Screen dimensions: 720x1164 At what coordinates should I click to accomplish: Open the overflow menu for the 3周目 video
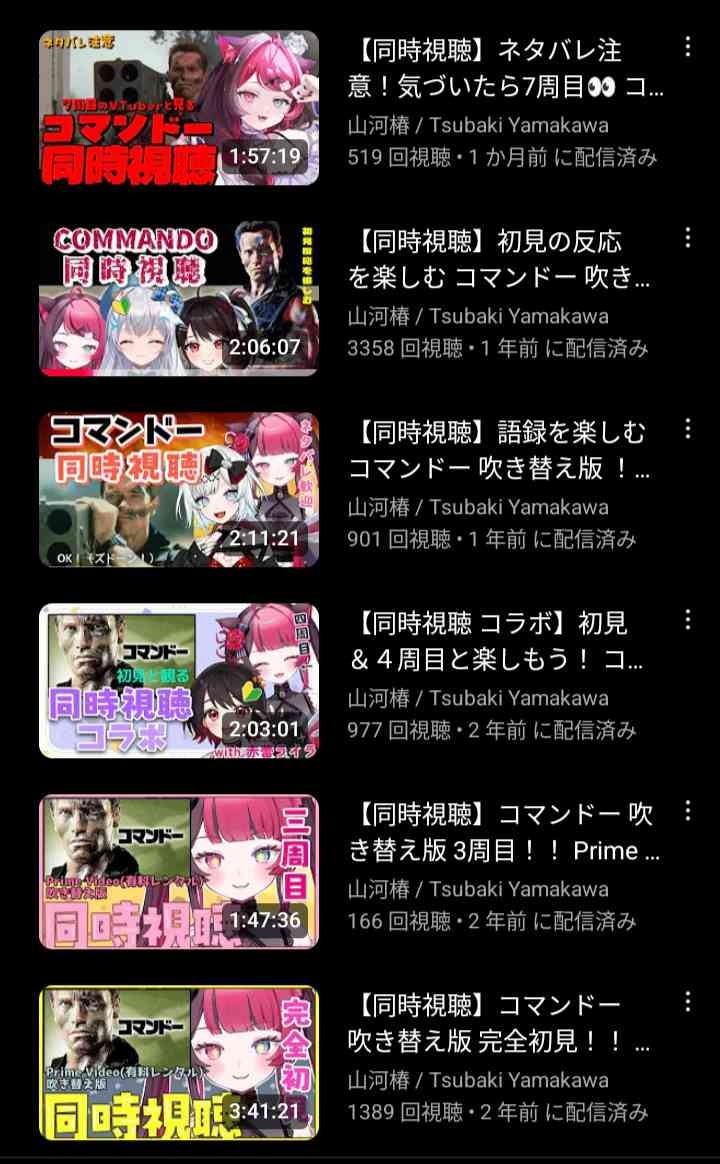click(x=687, y=811)
